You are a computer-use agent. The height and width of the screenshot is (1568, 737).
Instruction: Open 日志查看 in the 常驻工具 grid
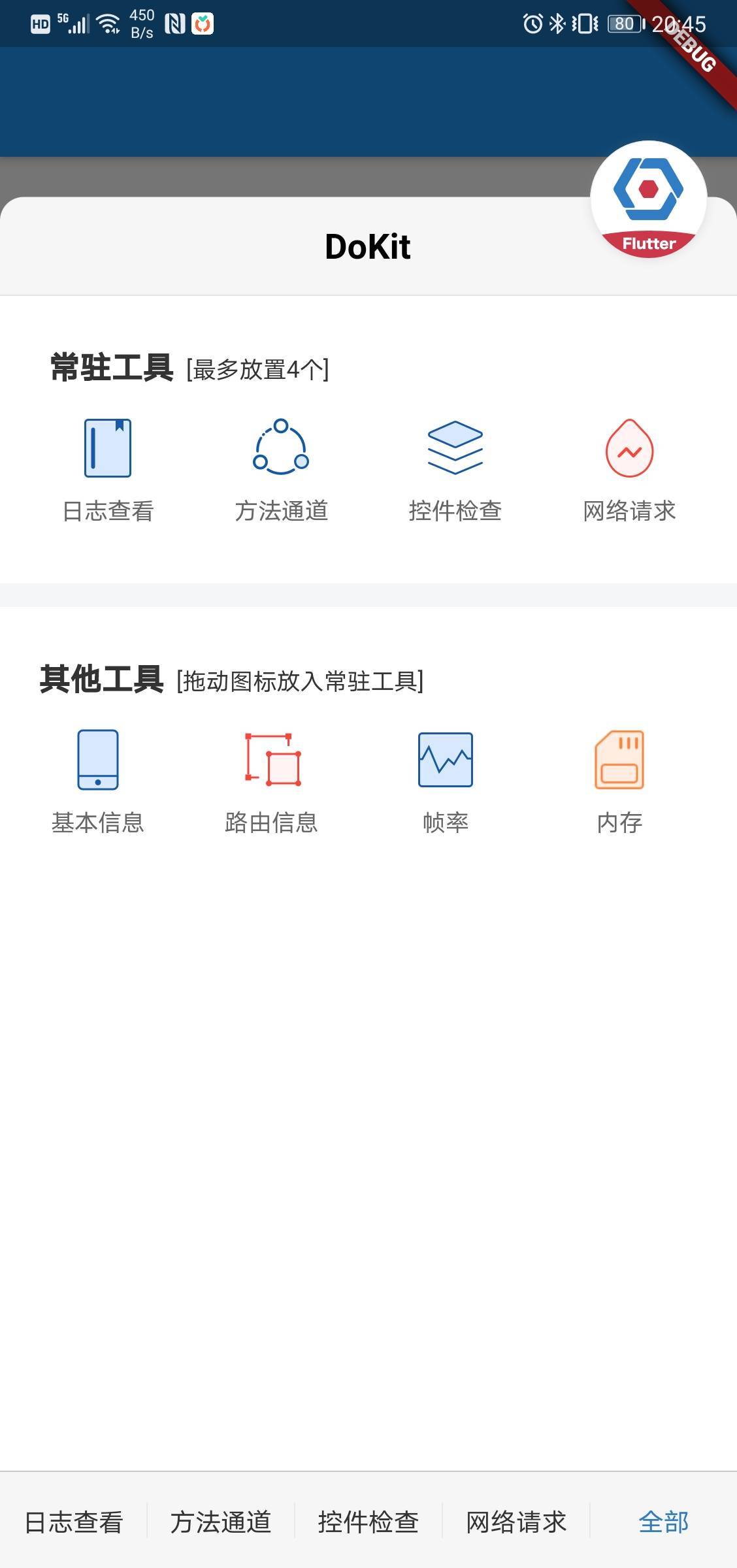pos(108,470)
